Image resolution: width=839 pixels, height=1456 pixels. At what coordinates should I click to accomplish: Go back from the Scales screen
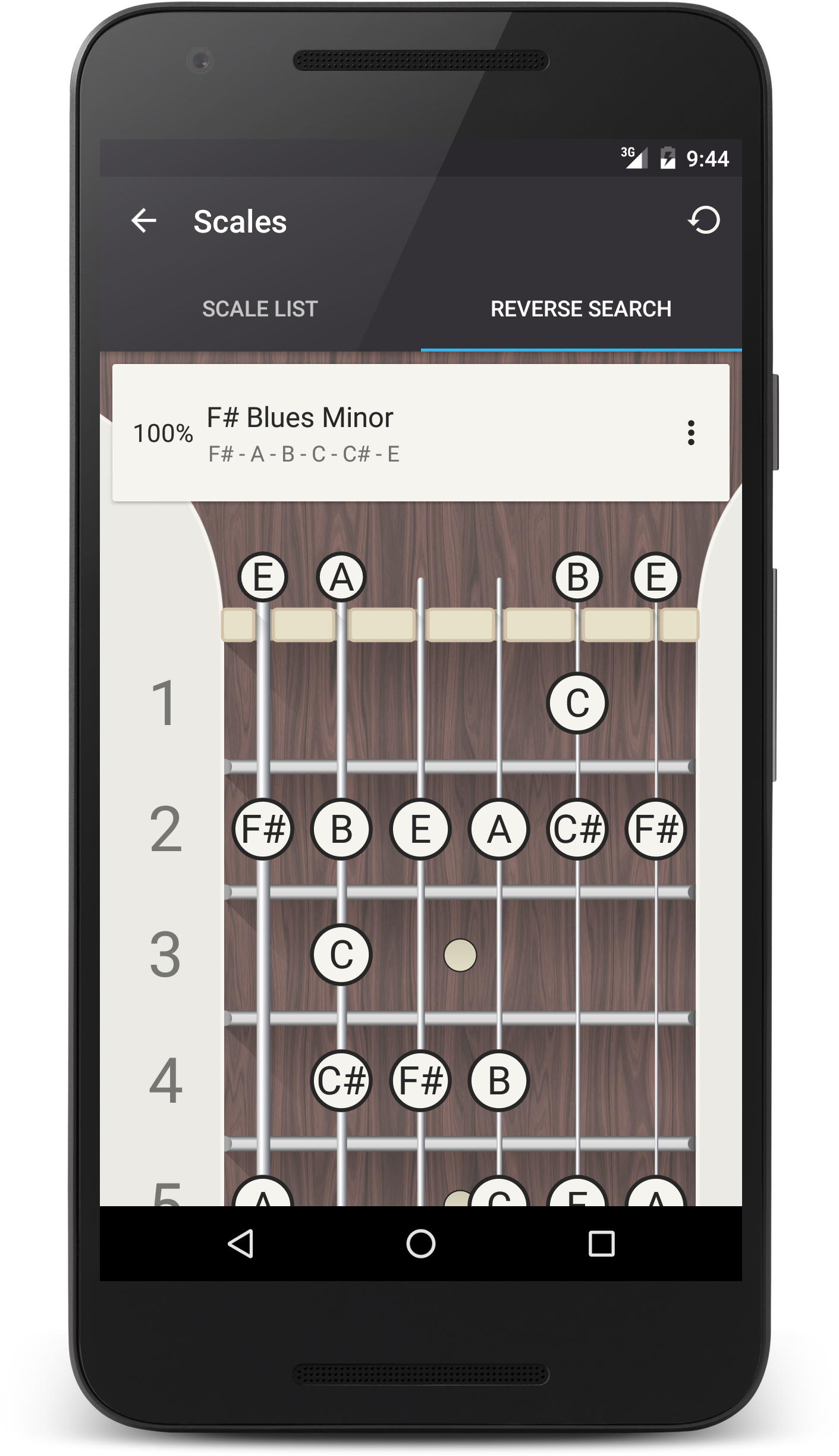pos(143,221)
